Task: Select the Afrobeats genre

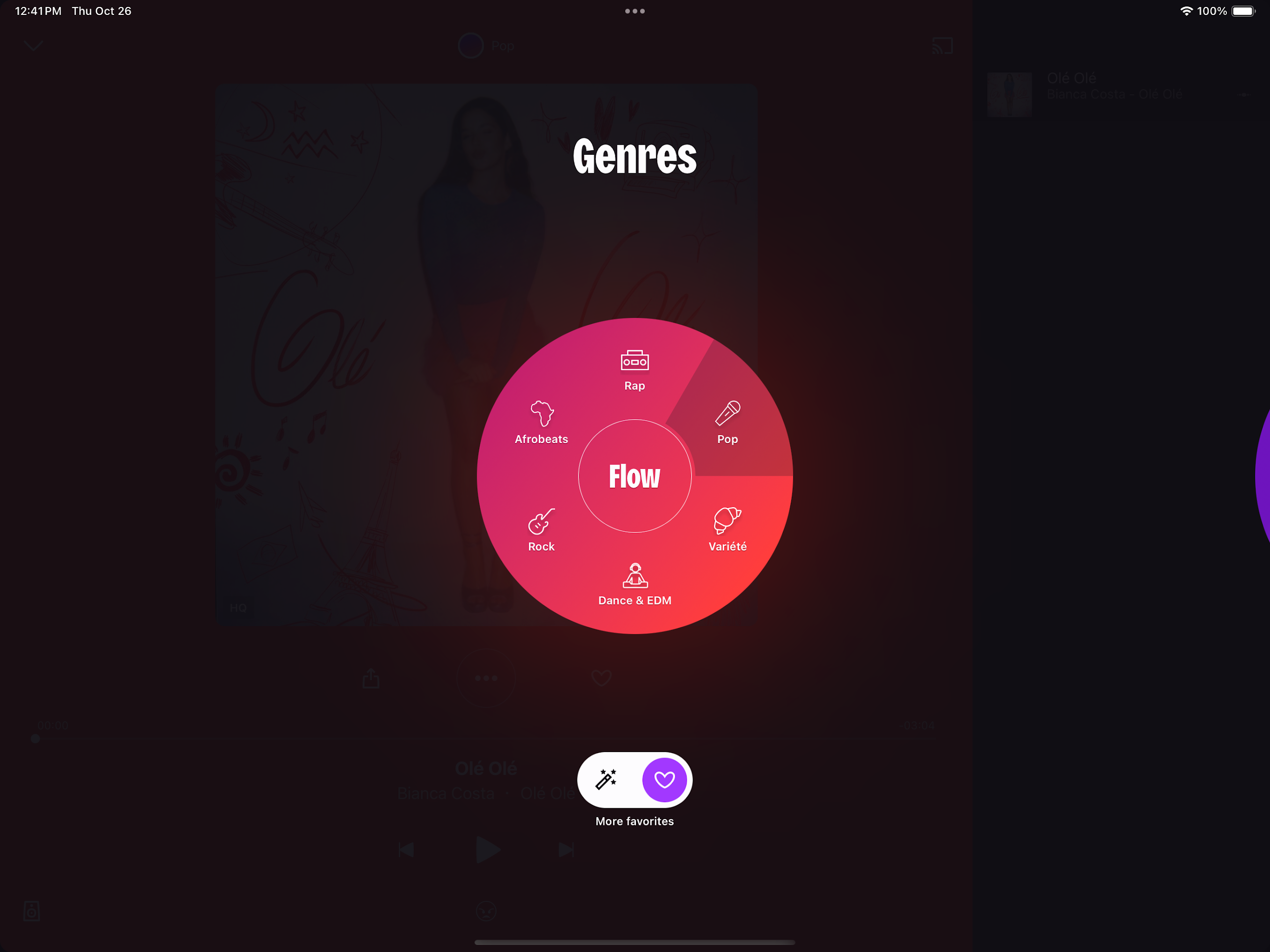Action: coord(541,422)
